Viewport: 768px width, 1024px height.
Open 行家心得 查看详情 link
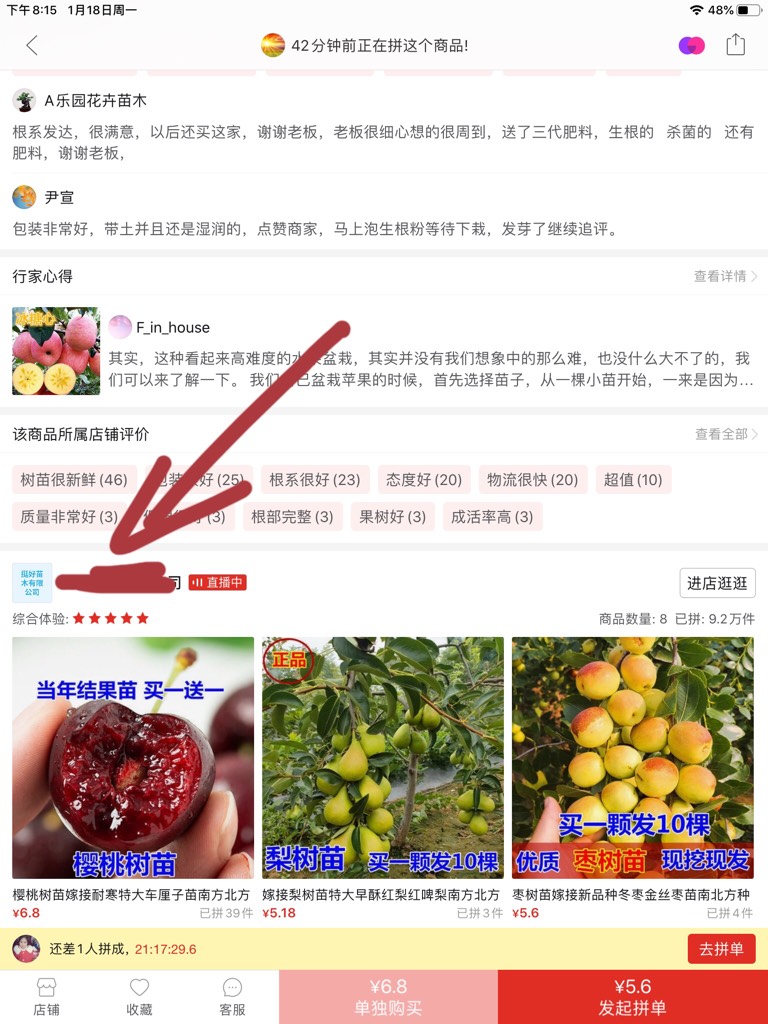pyautogui.click(x=725, y=276)
